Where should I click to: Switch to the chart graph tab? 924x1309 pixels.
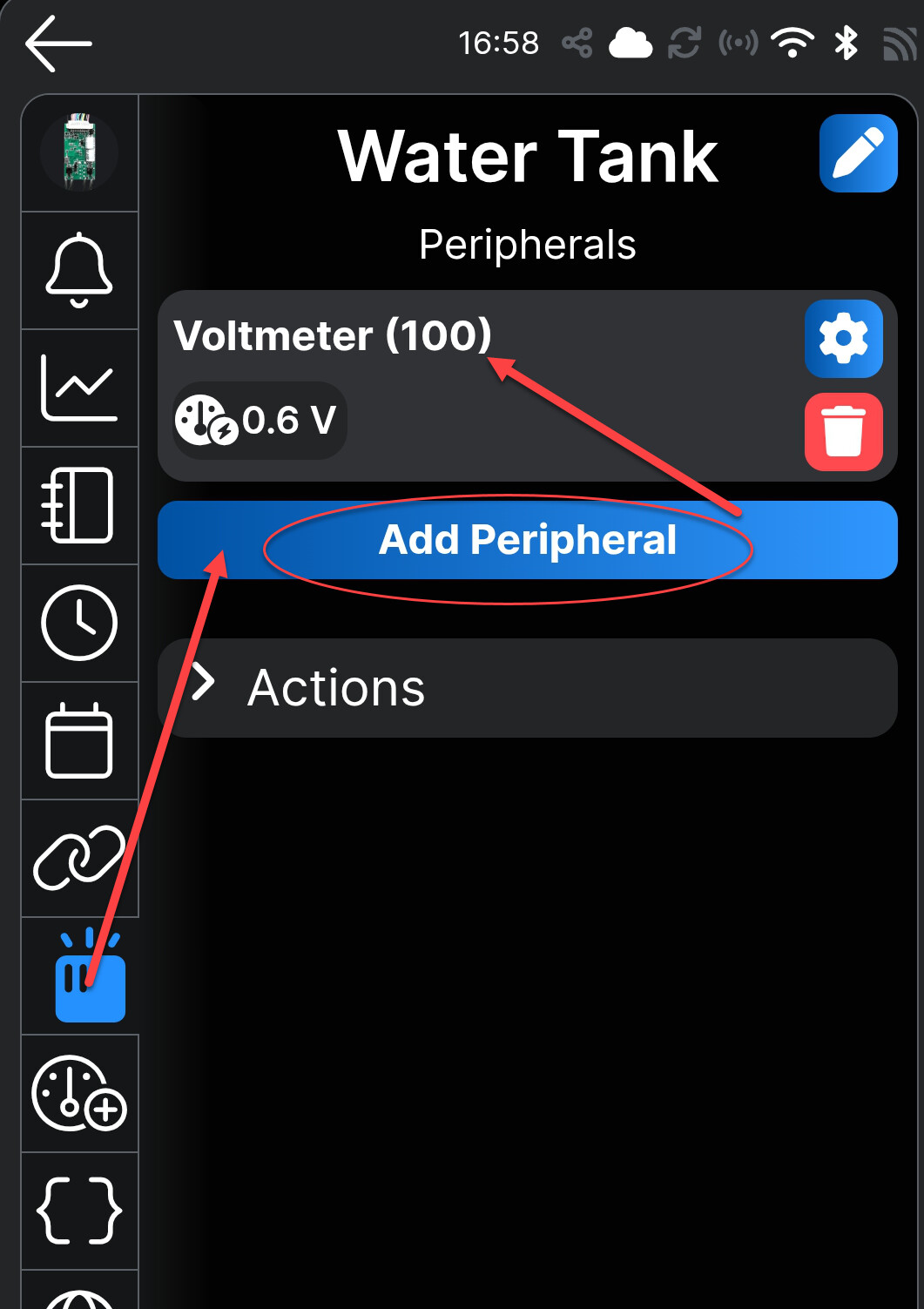(x=79, y=388)
